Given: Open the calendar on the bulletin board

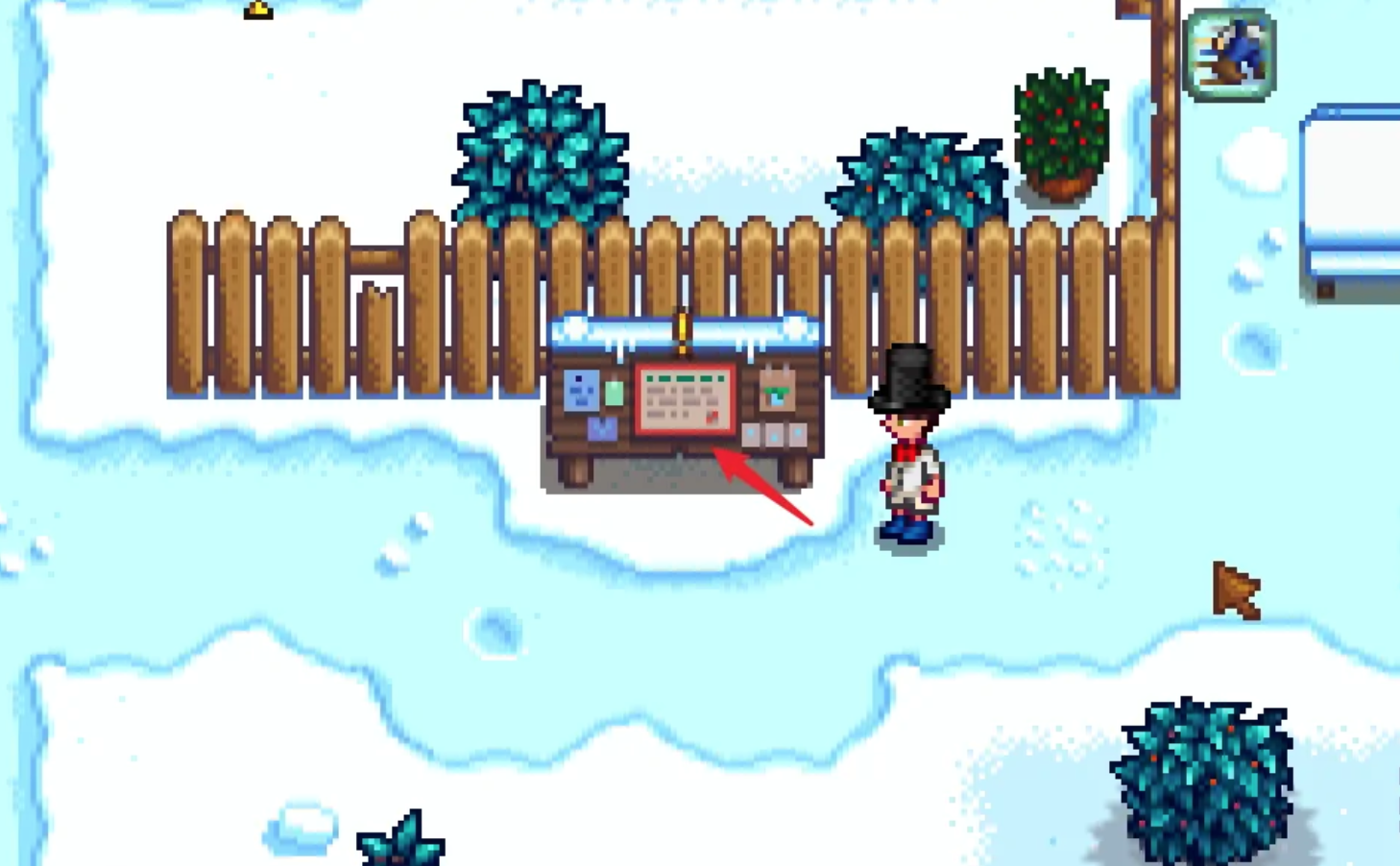Looking at the screenshot, I should pos(685,398).
